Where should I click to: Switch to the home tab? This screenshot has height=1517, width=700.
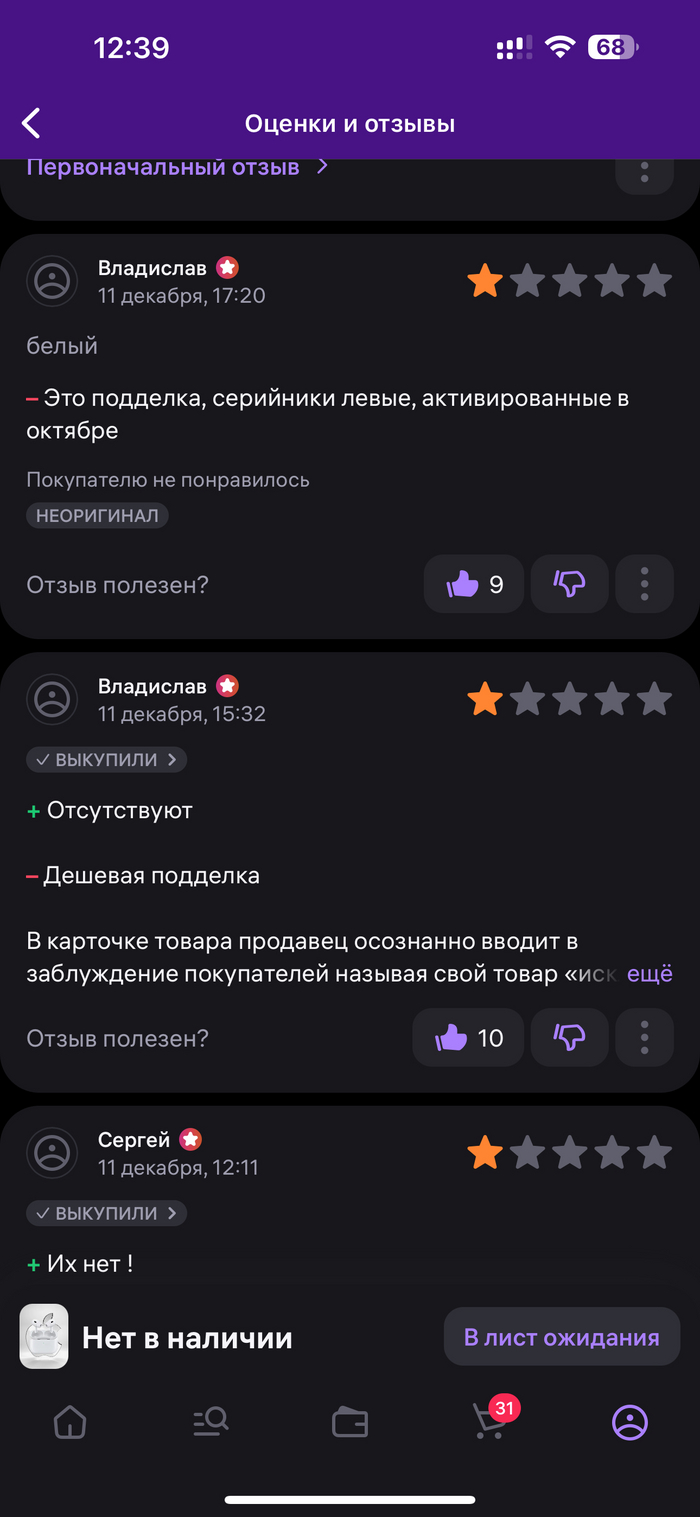(70, 1421)
